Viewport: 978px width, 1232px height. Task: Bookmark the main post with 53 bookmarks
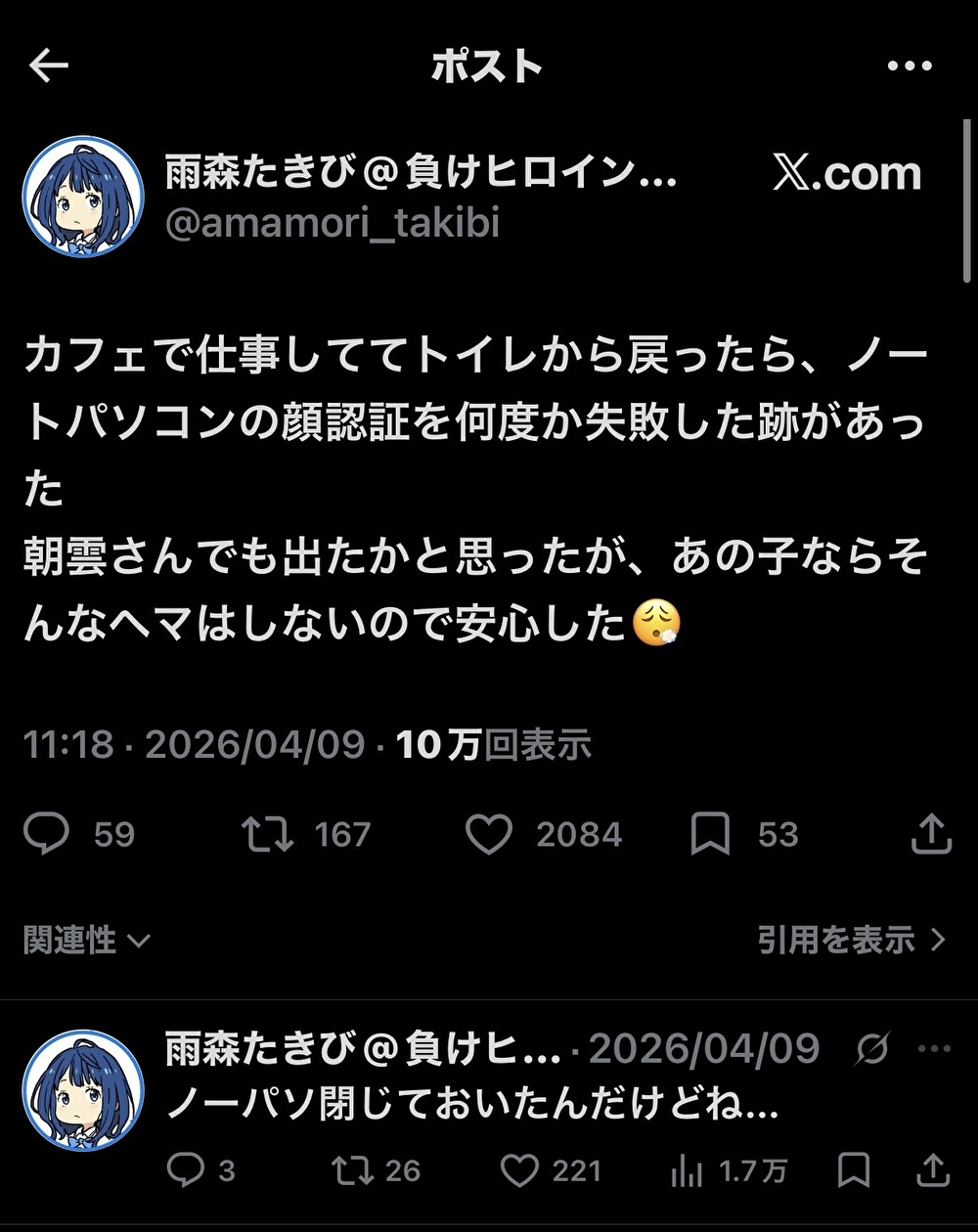click(711, 834)
